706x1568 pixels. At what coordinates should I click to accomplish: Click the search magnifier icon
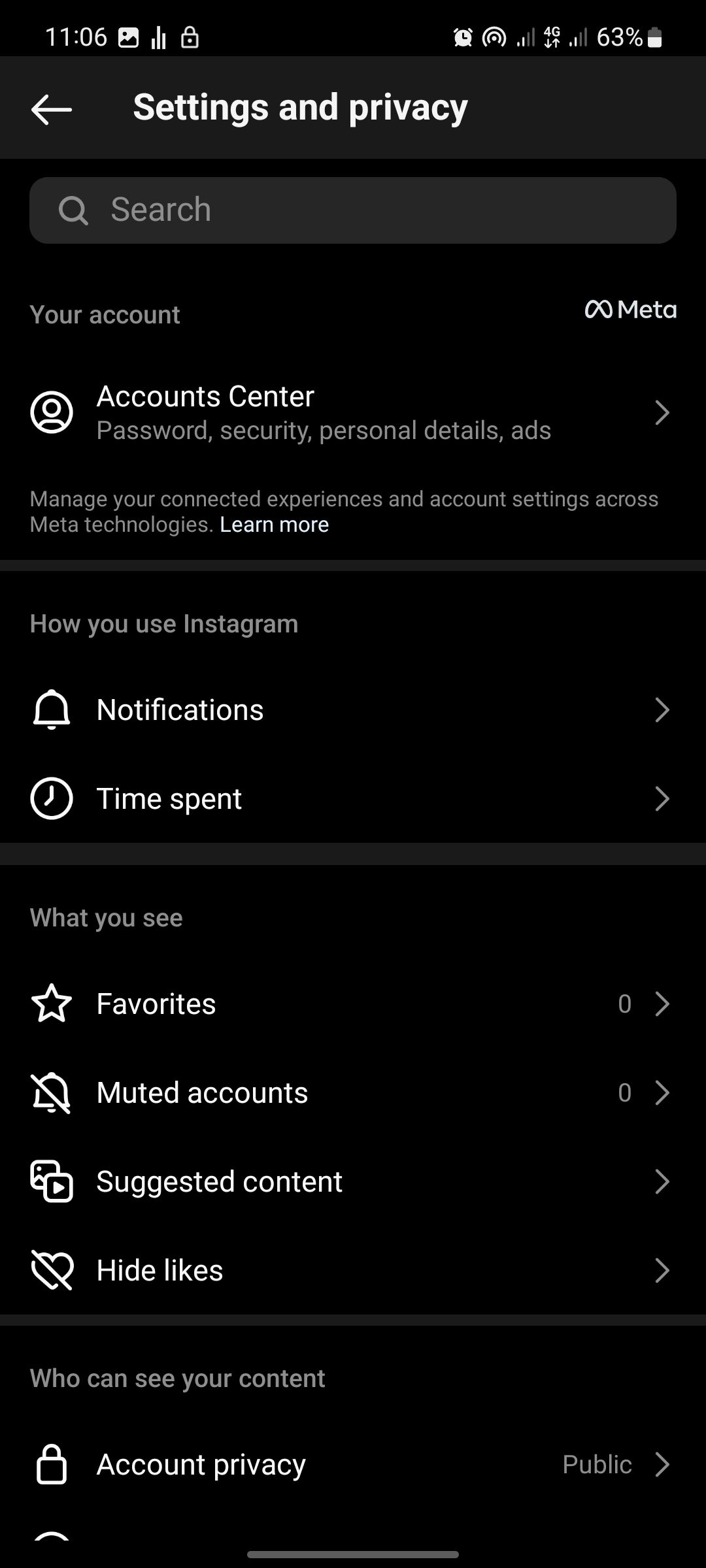pyautogui.click(x=73, y=210)
